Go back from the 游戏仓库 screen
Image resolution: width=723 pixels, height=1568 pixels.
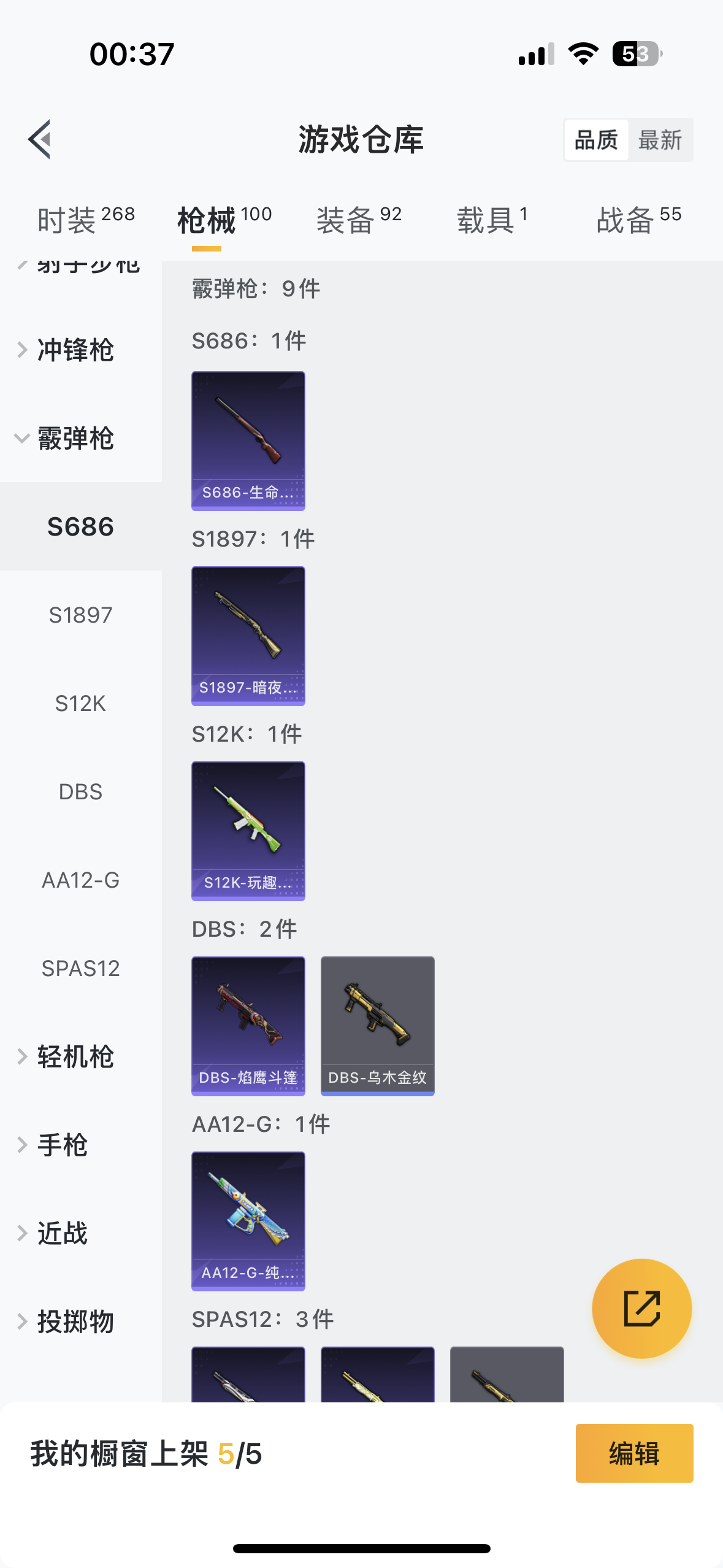pos(40,139)
